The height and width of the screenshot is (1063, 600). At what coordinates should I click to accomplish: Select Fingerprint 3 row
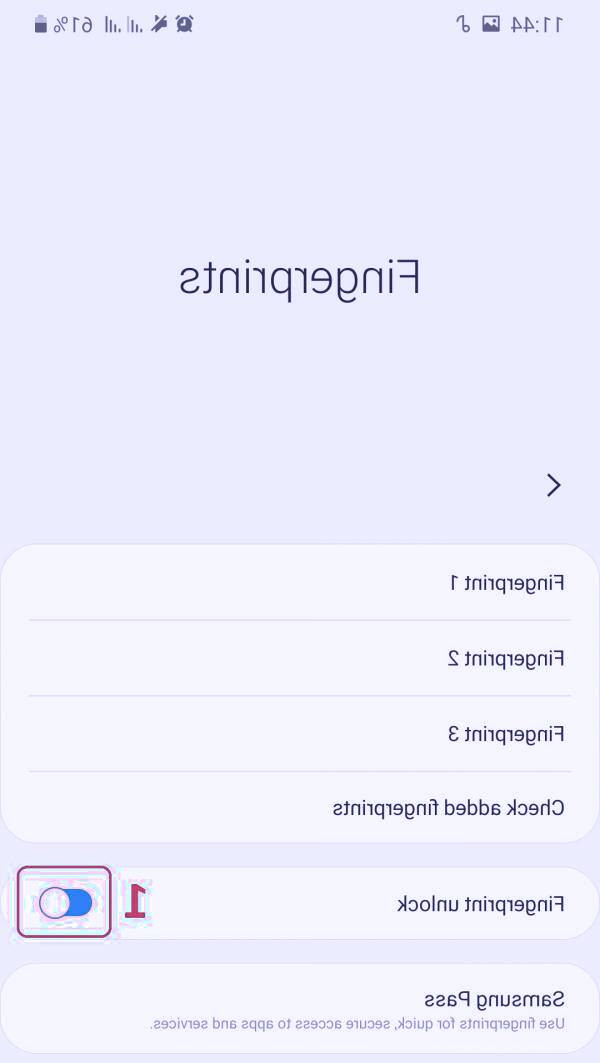point(300,733)
